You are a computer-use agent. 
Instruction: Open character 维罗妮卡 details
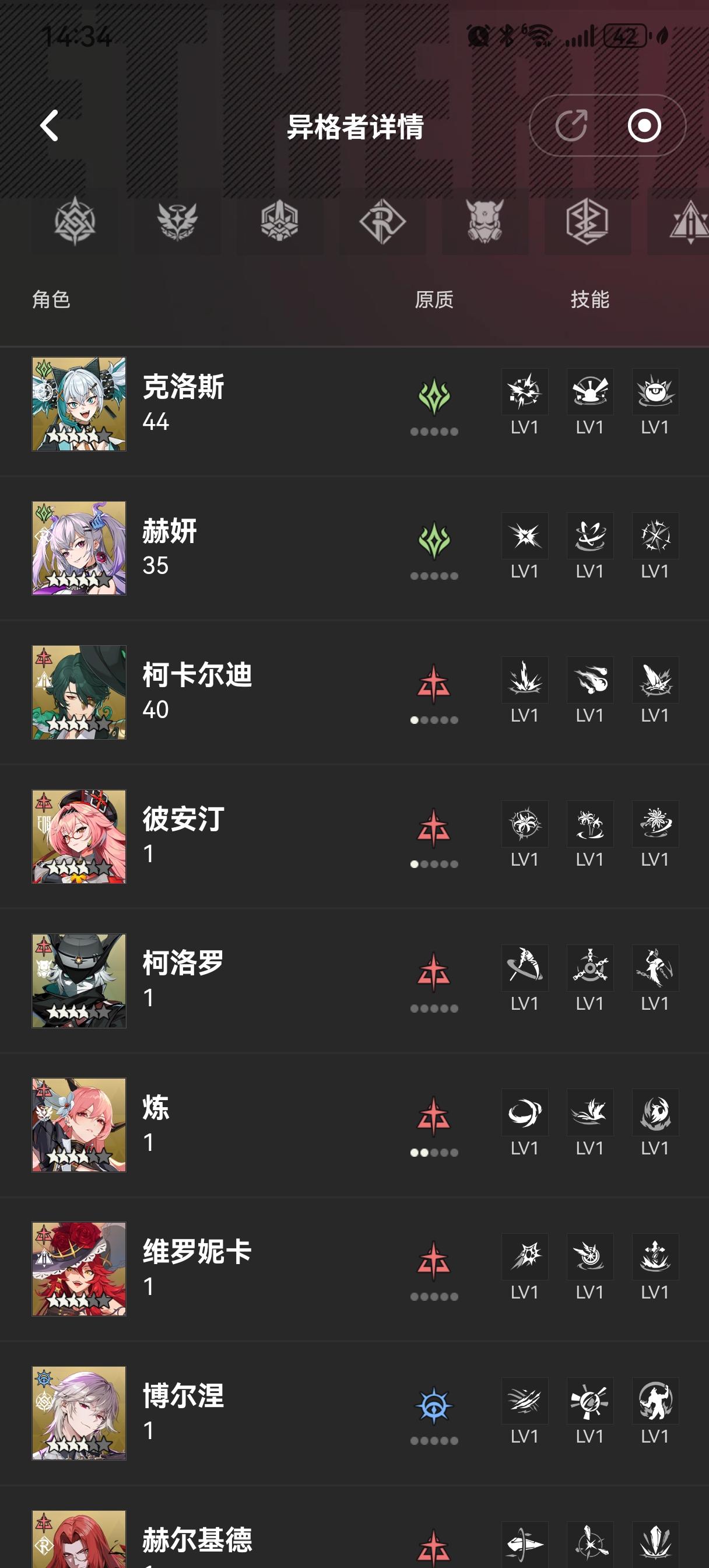pos(195,1269)
